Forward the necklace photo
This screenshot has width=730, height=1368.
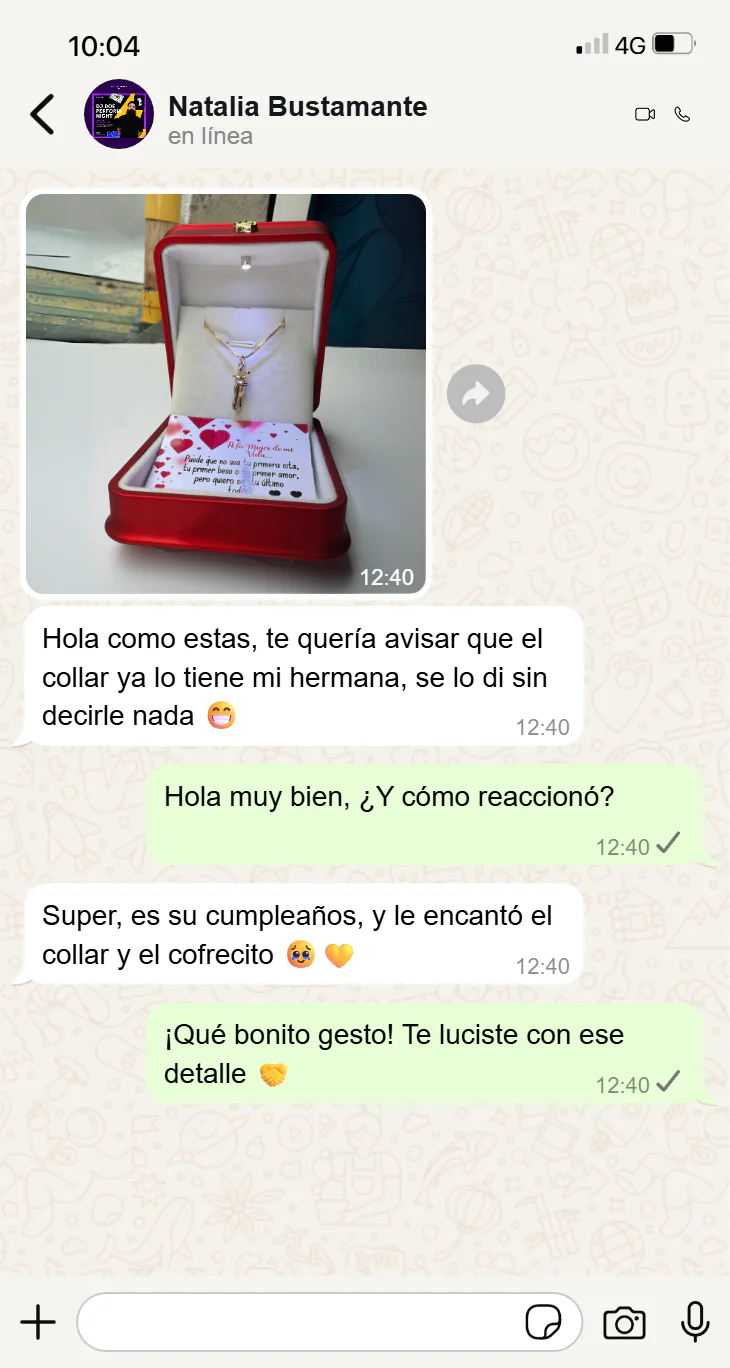click(x=476, y=394)
